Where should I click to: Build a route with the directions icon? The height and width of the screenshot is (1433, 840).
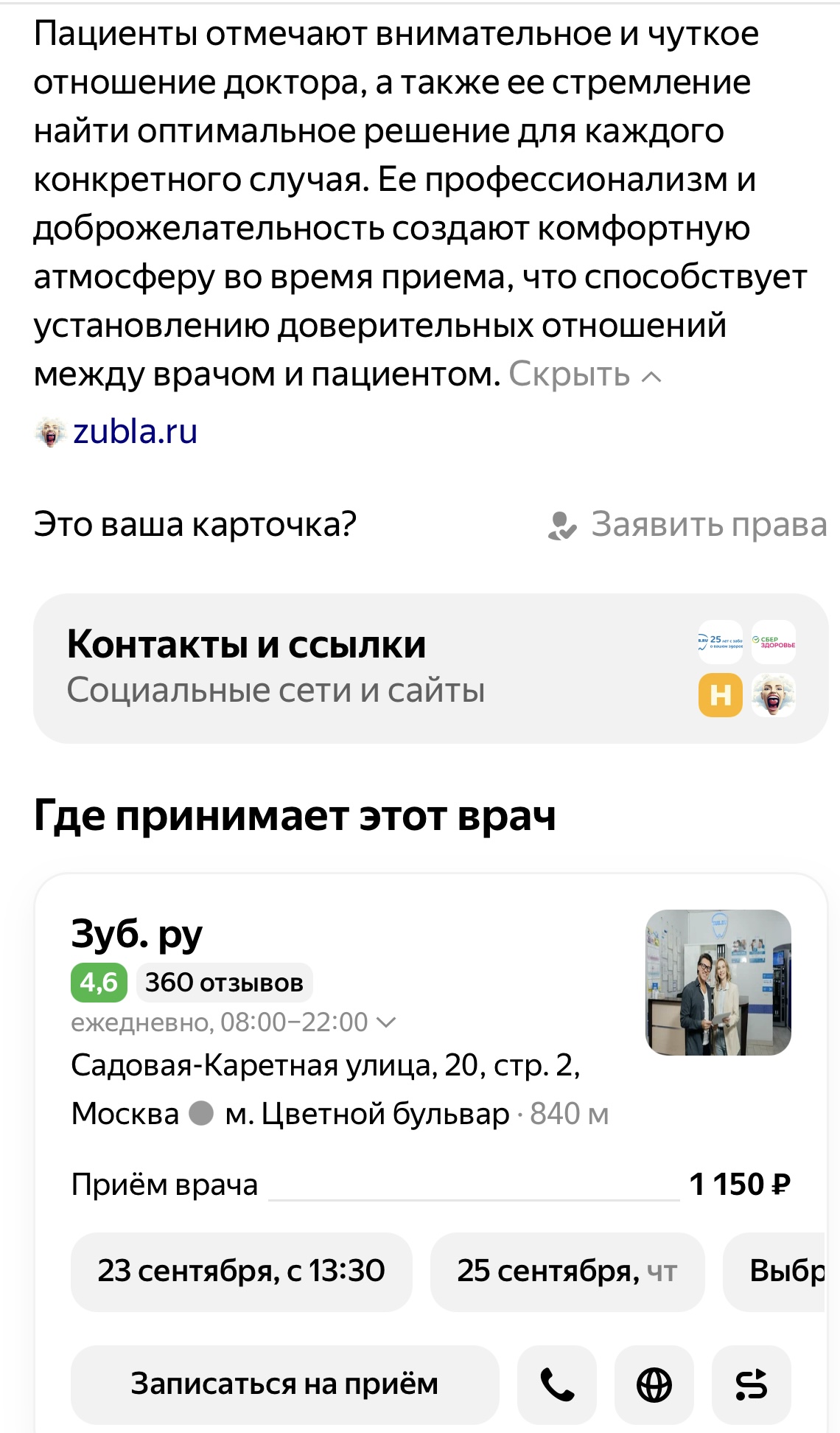(x=751, y=1384)
